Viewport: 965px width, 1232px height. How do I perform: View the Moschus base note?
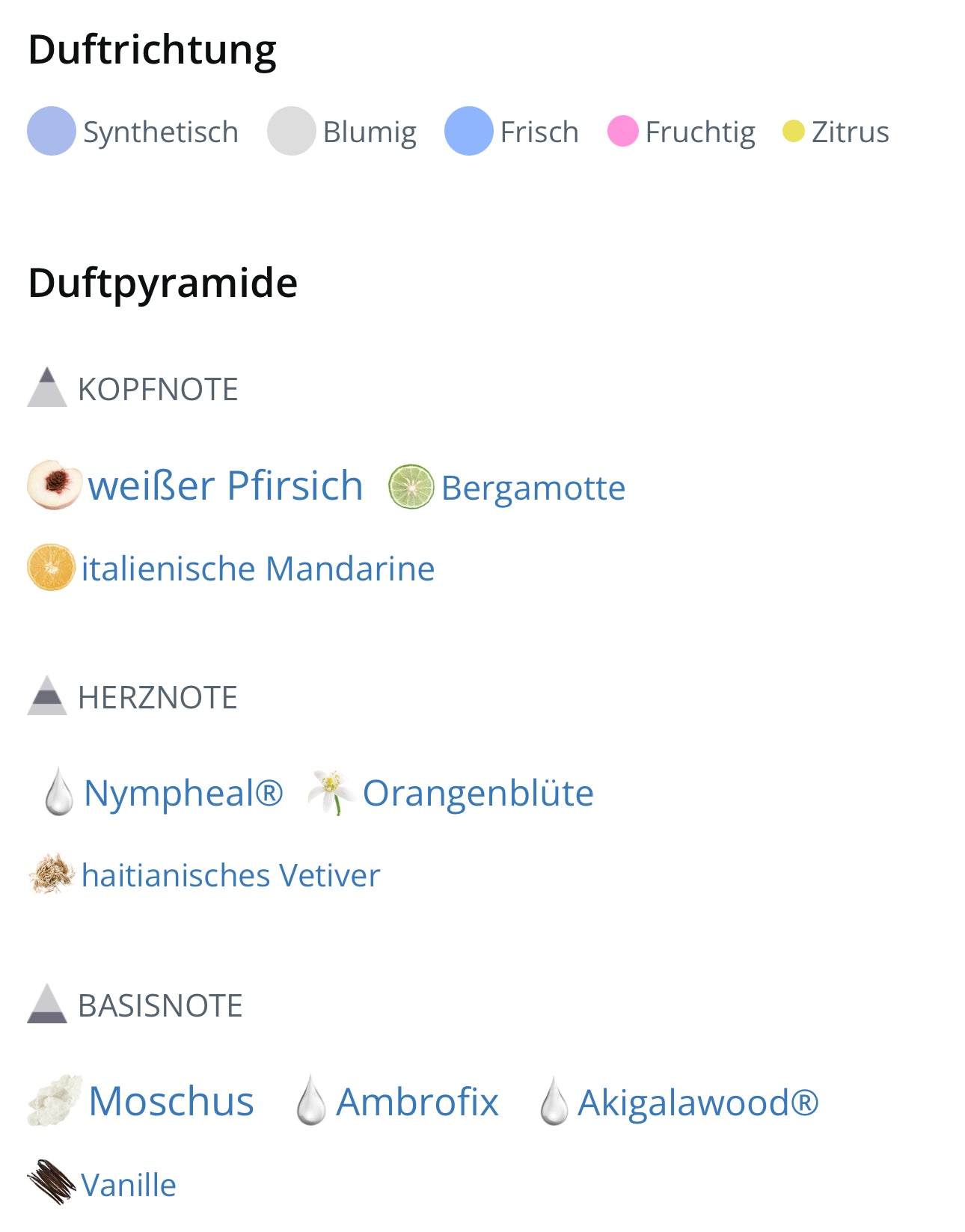click(171, 1101)
